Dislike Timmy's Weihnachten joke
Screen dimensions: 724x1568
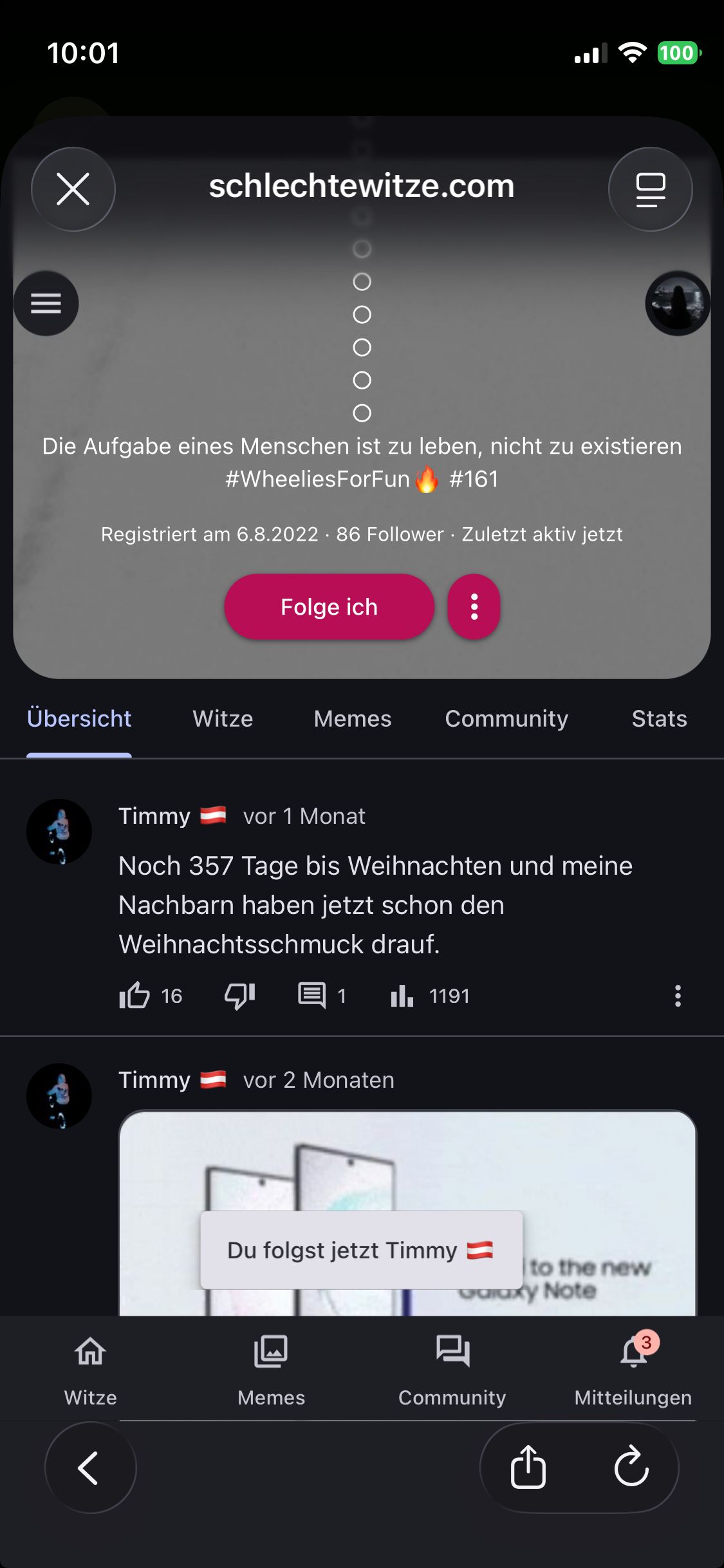(239, 996)
